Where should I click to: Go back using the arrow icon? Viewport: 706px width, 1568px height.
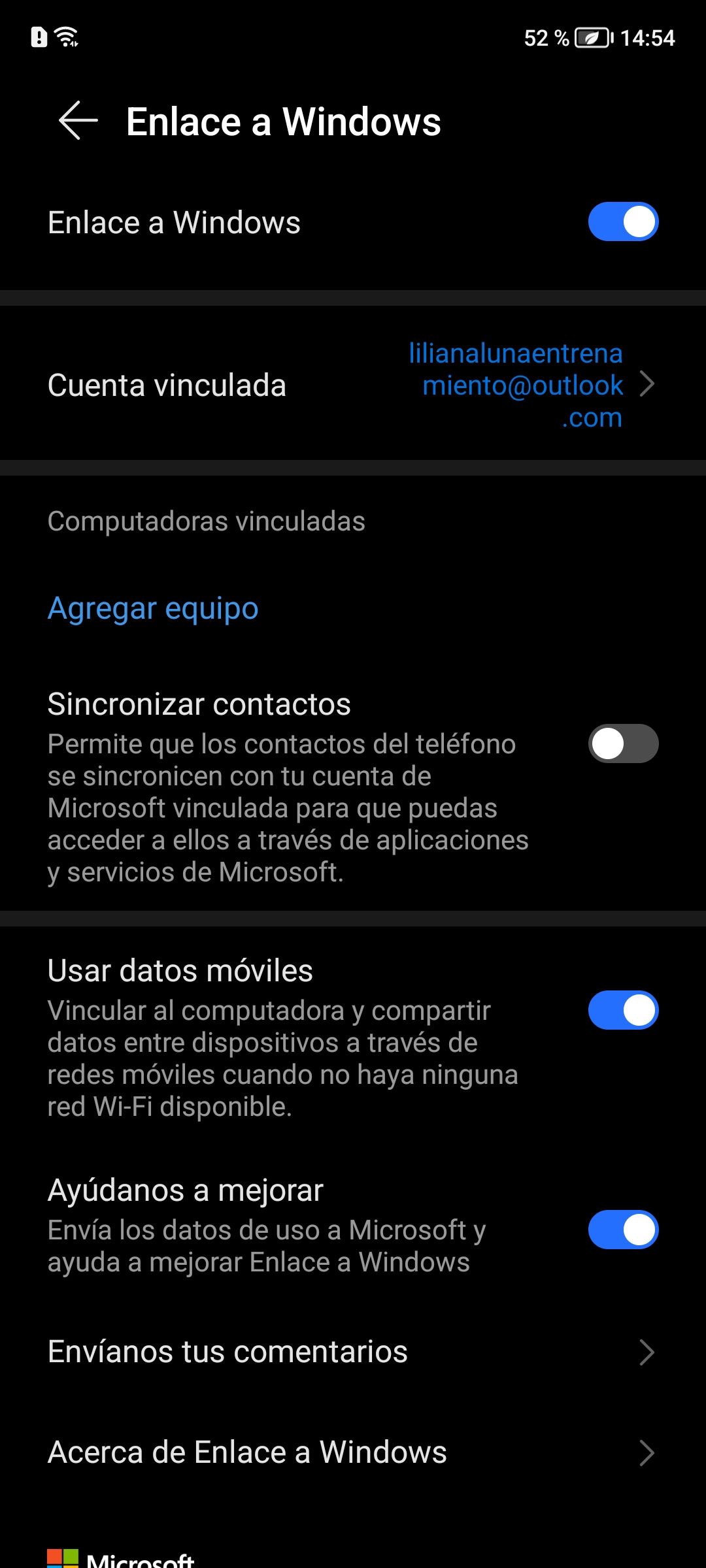(78, 121)
